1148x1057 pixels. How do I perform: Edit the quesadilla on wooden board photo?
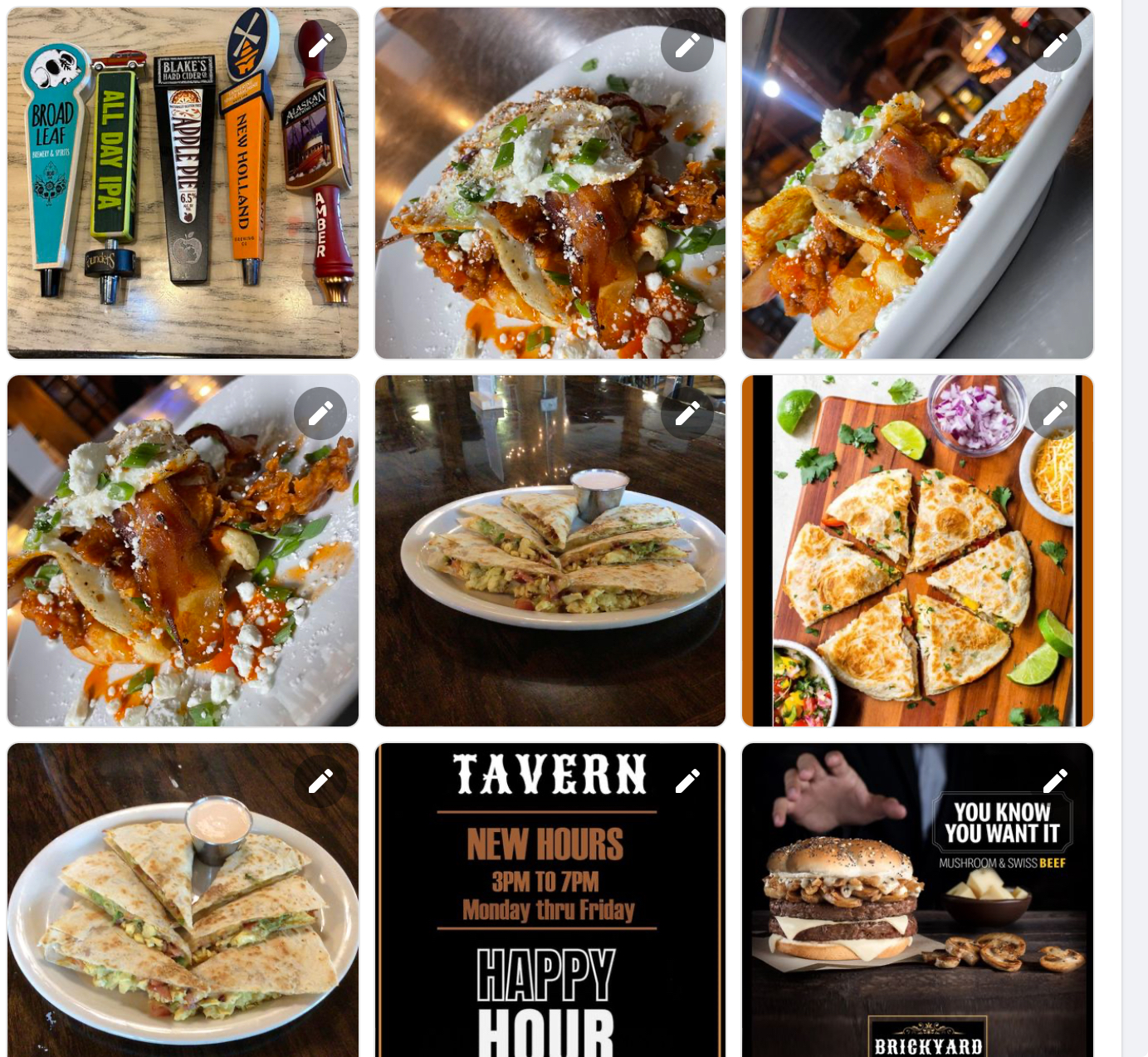pyautogui.click(x=1054, y=413)
